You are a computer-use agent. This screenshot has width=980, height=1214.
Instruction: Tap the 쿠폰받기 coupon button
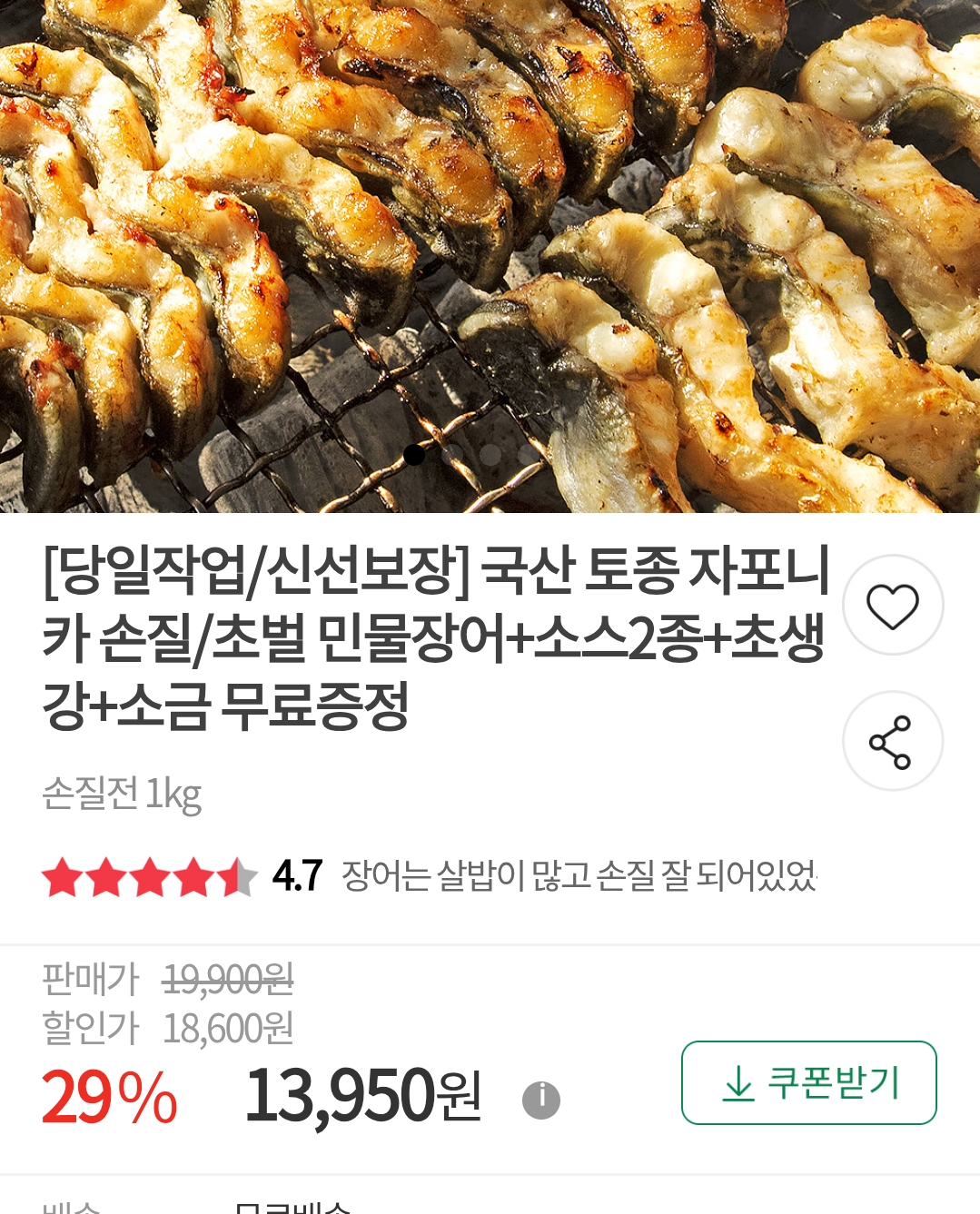808,1082
